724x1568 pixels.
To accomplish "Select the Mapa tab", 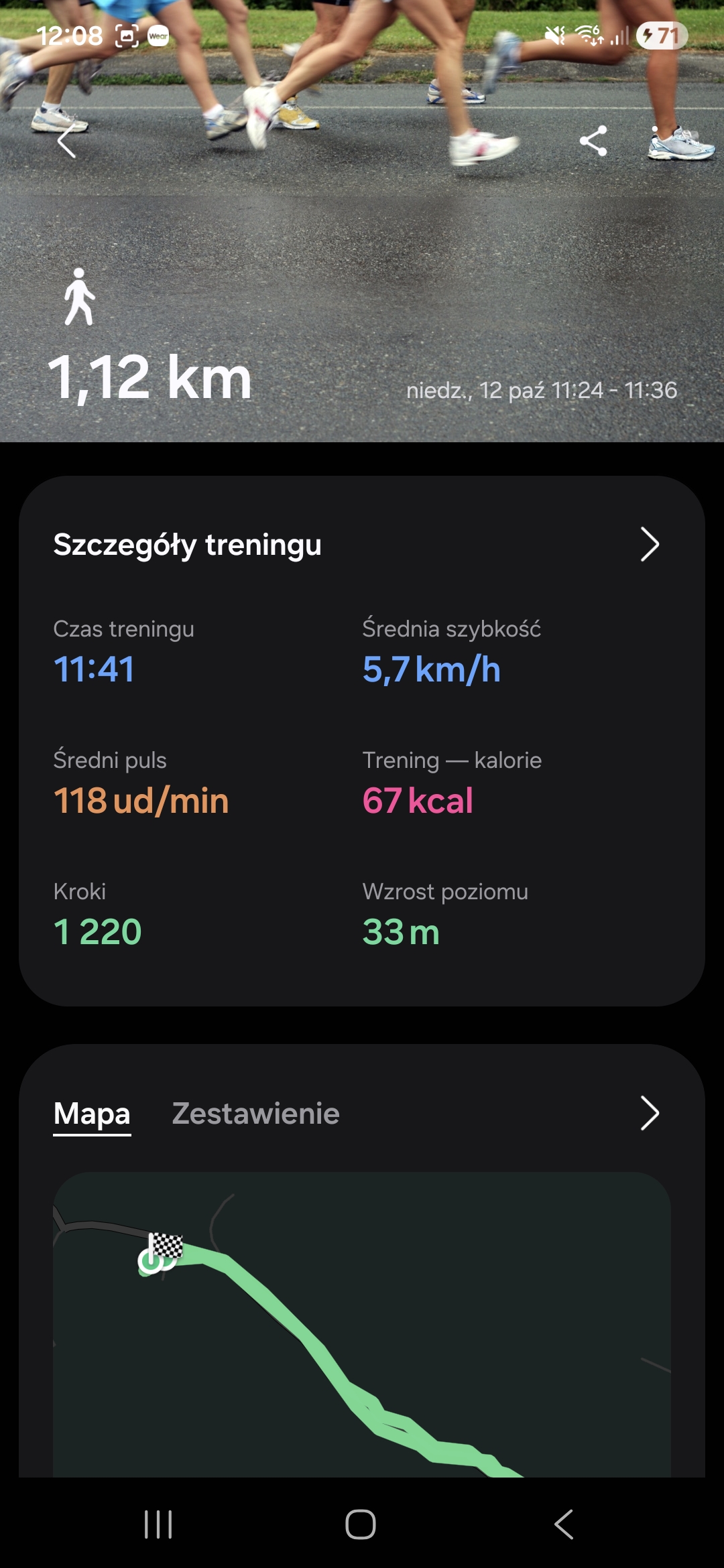I will [x=92, y=1114].
